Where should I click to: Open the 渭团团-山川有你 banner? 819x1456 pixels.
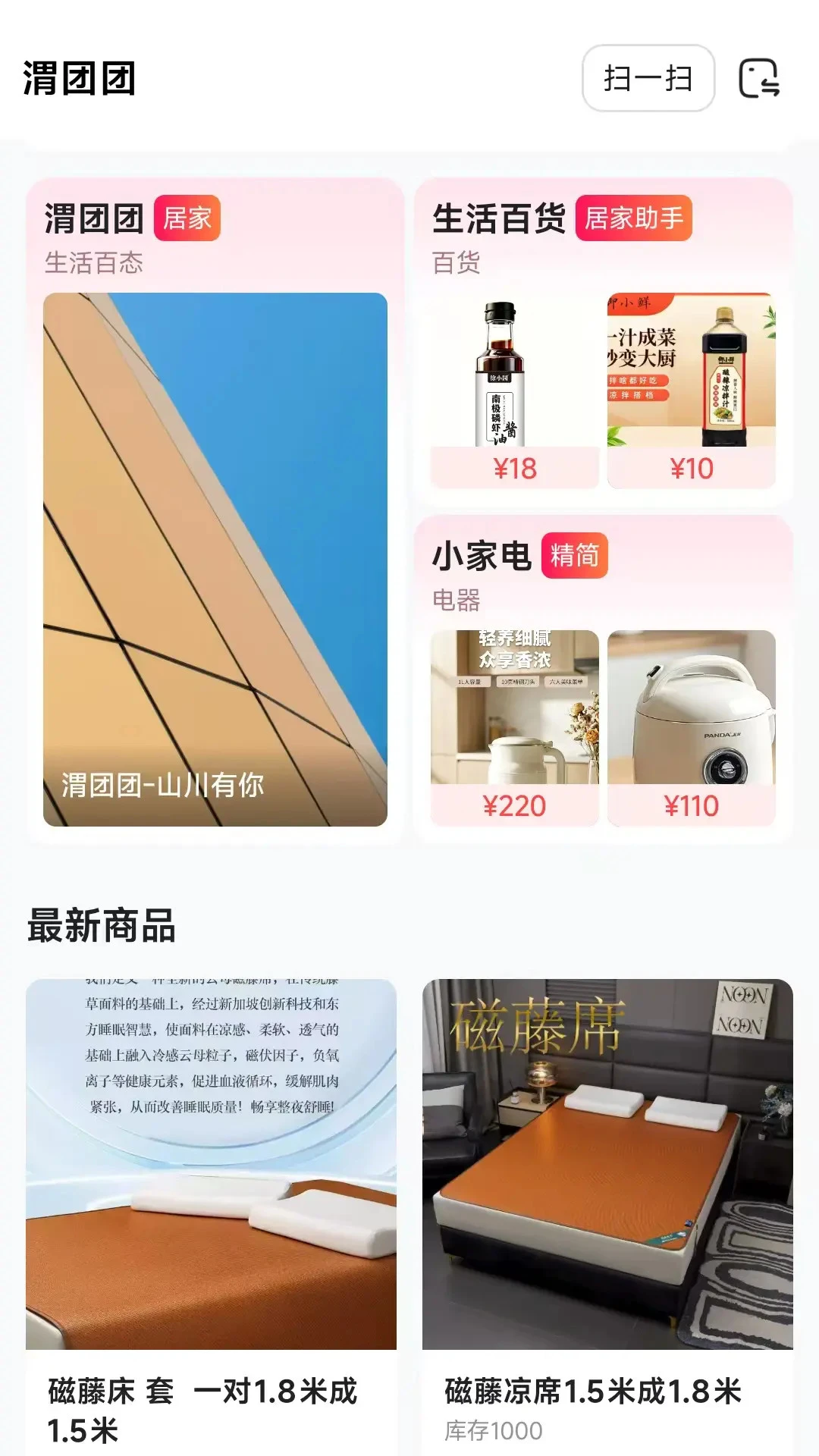pos(215,559)
